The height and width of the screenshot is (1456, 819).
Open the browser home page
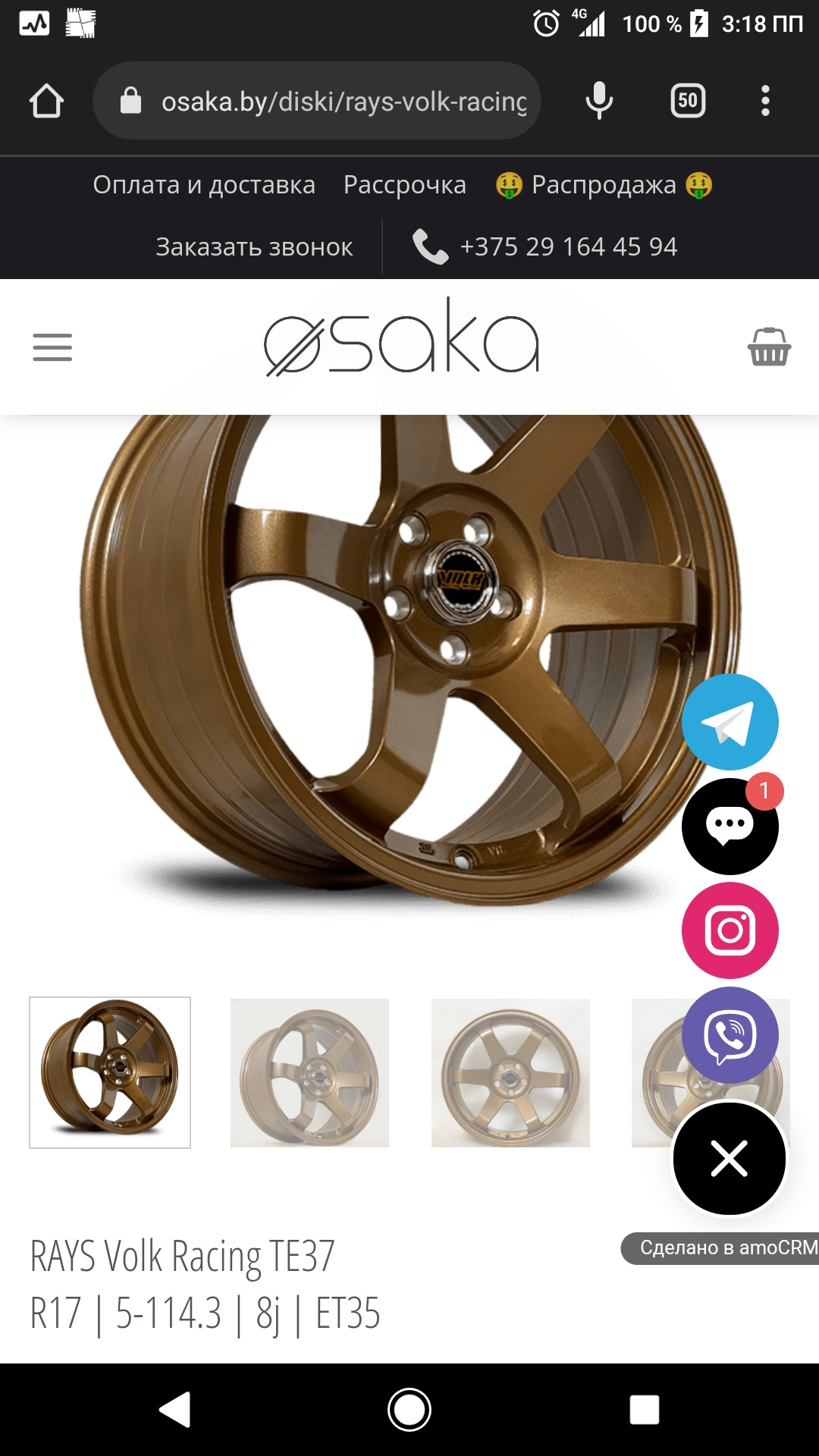click(46, 101)
